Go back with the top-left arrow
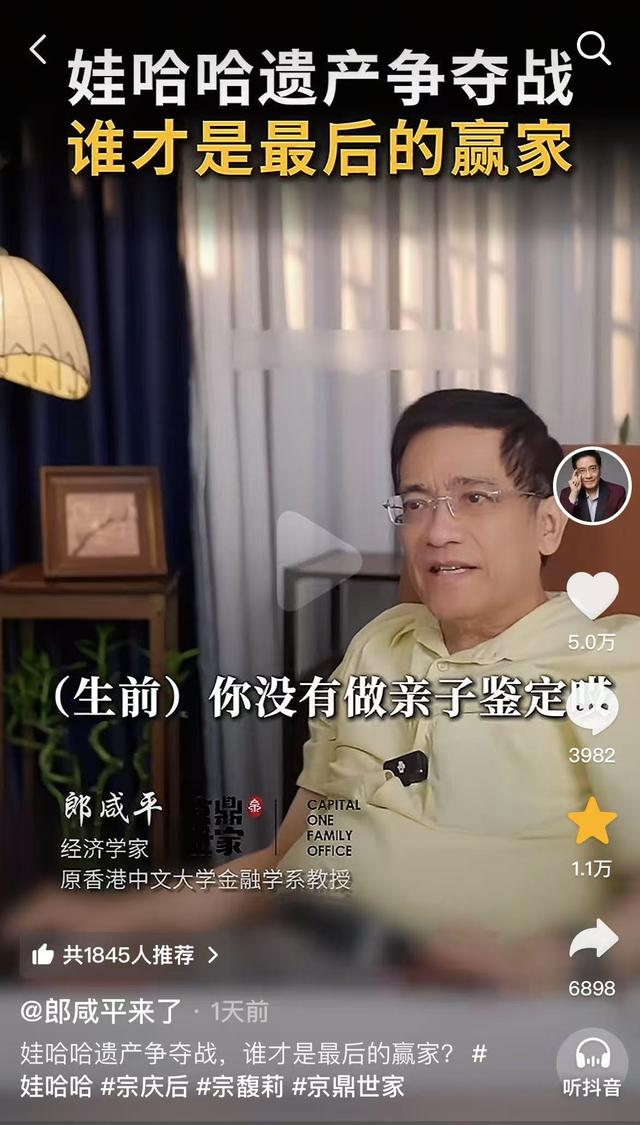 click(x=38, y=48)
